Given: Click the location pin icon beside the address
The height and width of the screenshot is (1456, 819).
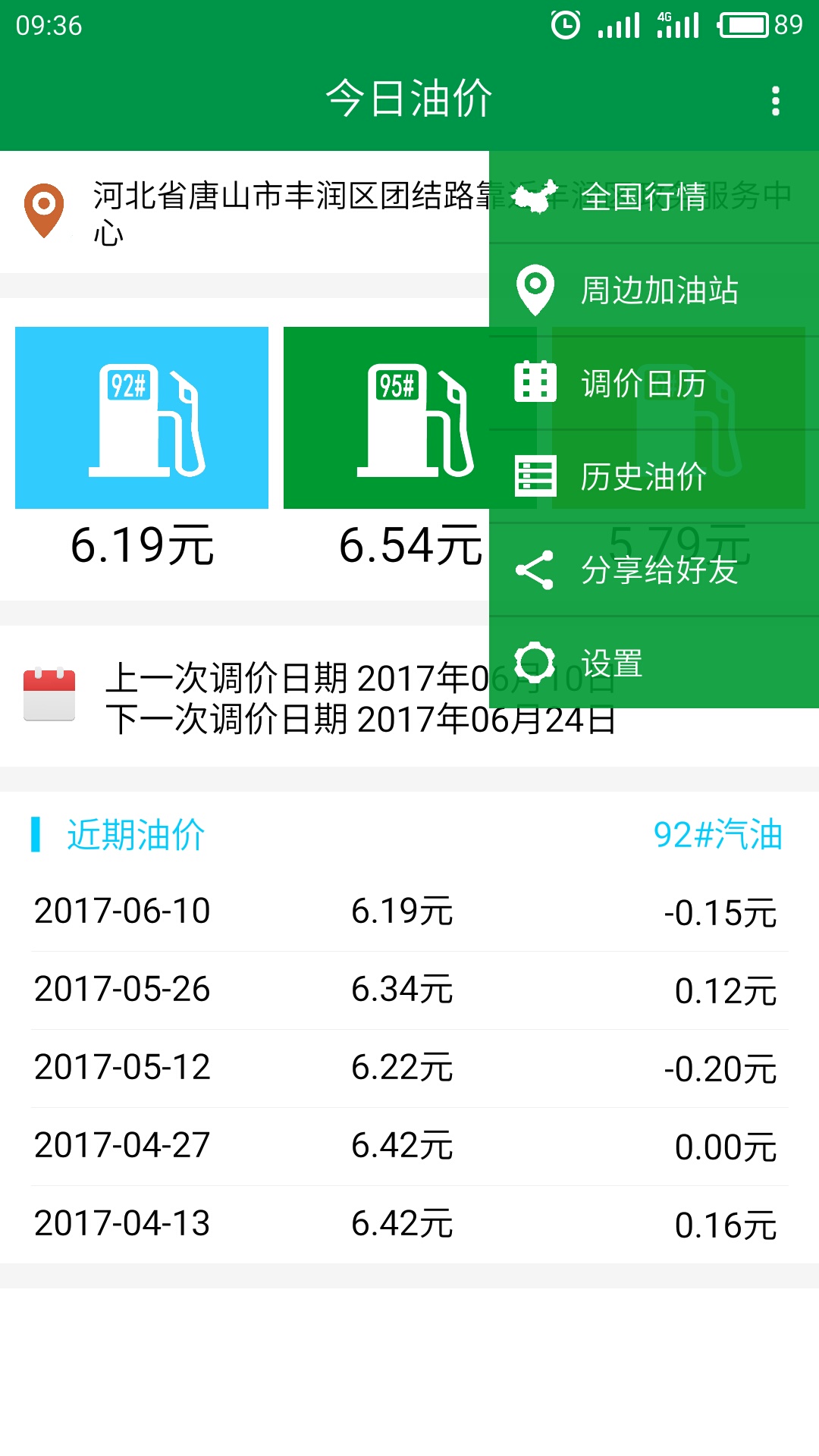Looking at the screenshot, I should [43, 205].
